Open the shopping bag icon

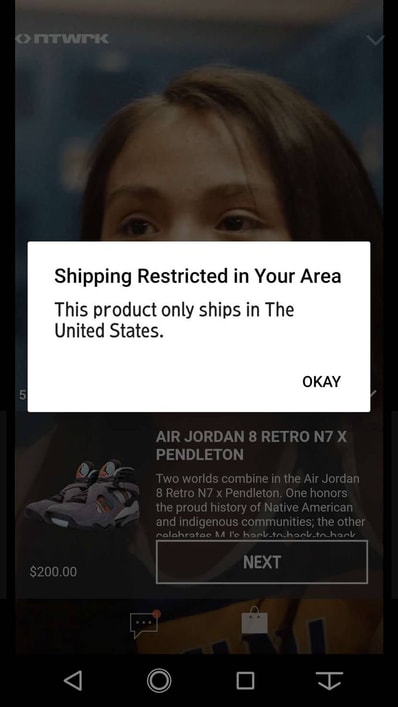tap(254, 620)
